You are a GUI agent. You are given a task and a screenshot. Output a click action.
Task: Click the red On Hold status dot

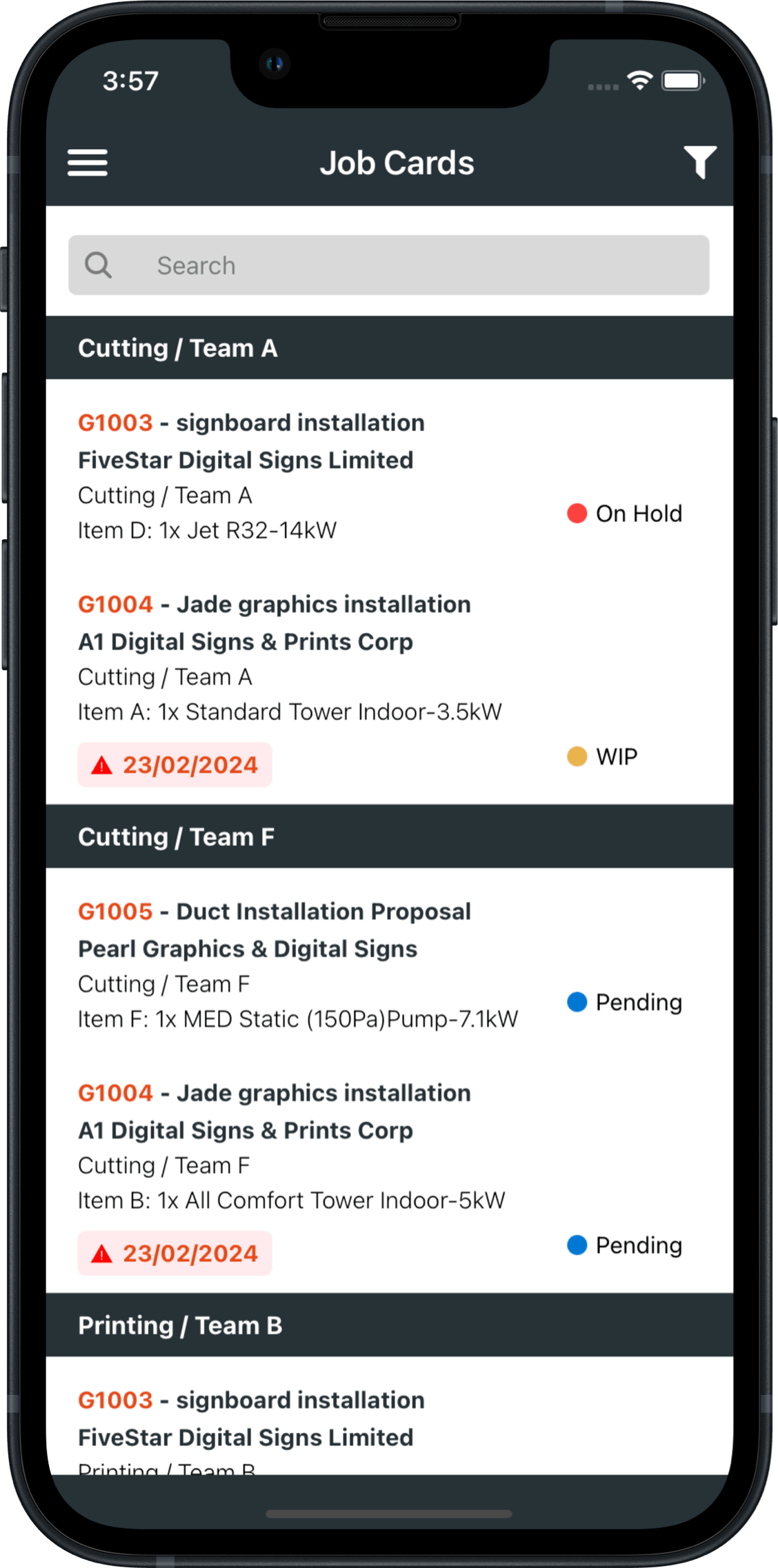coord(576,513)
